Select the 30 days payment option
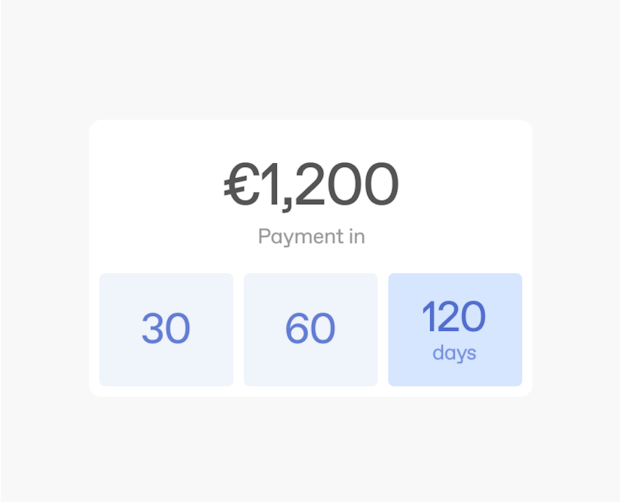The height and width of the screenshot is (502, 620). coord(166,329)
